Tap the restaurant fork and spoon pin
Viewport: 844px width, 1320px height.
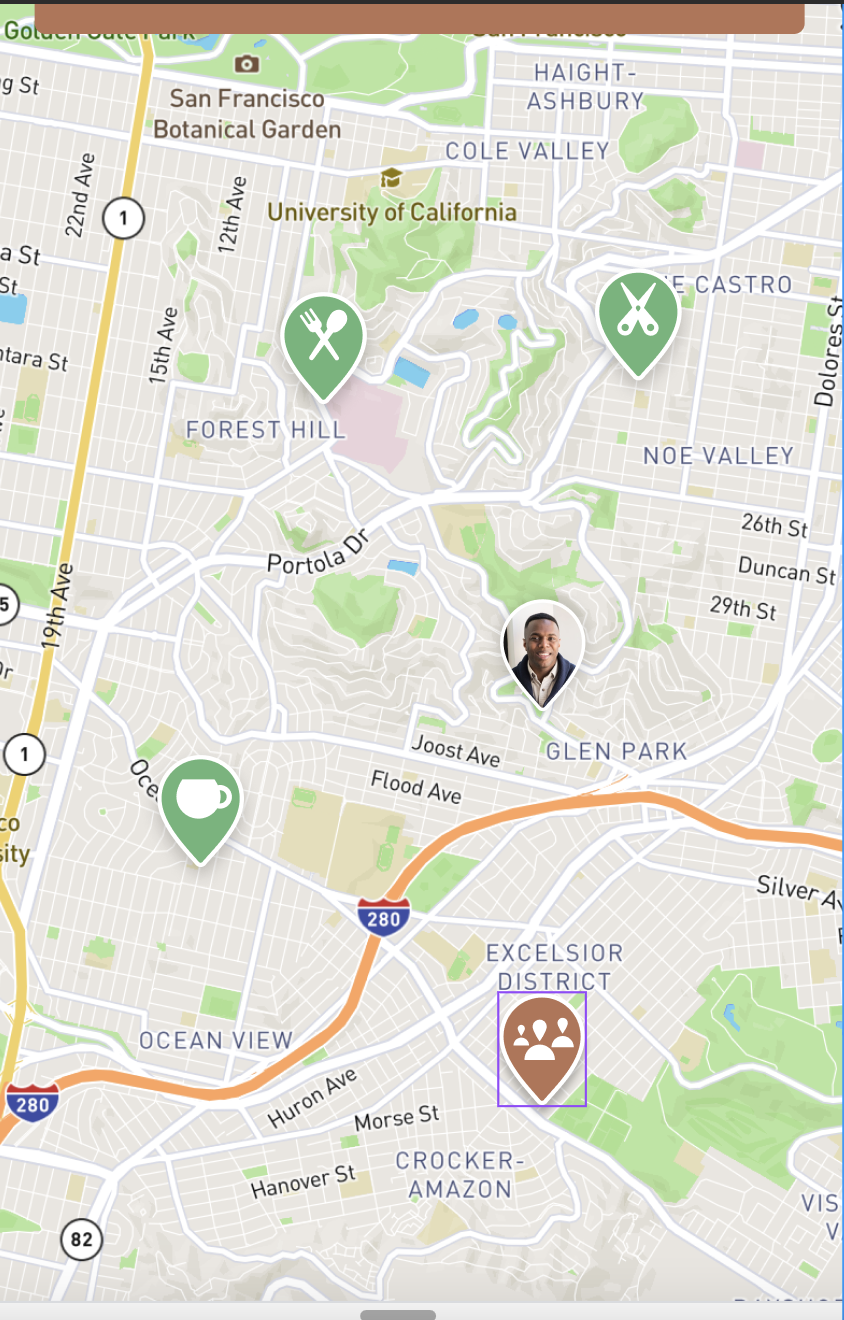point(323,338)
